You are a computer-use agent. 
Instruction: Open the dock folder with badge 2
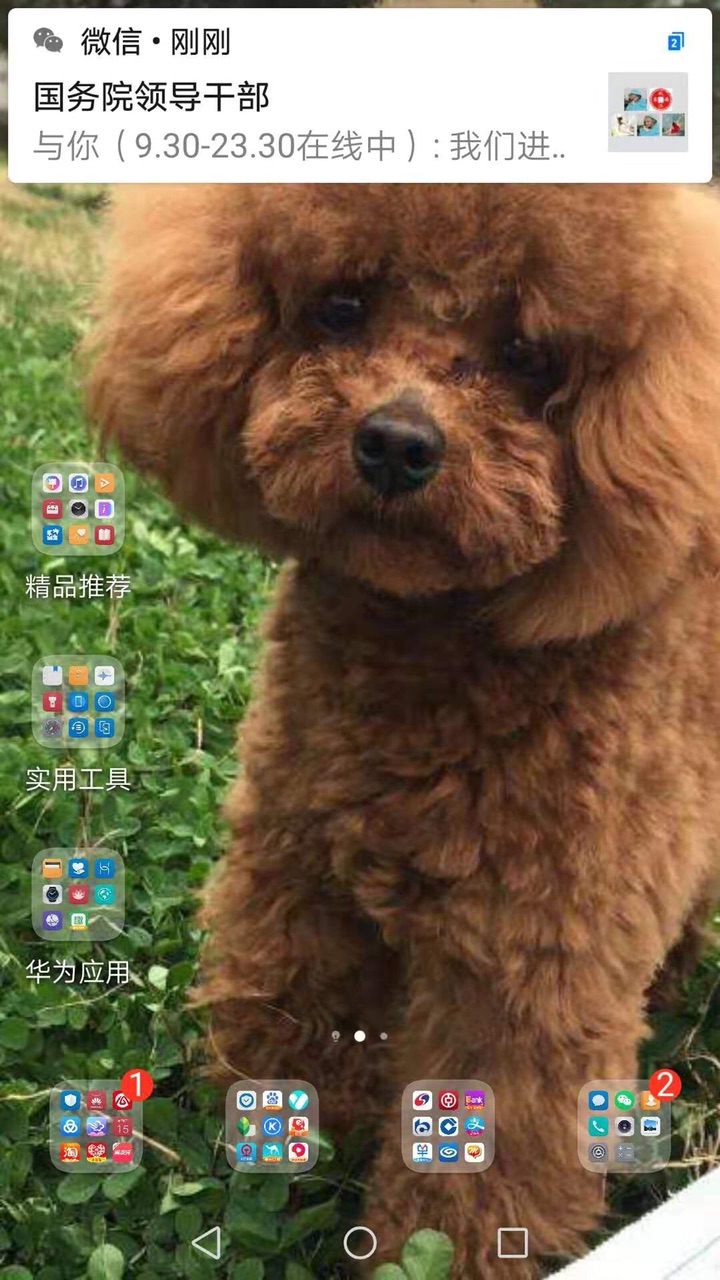624,1127
